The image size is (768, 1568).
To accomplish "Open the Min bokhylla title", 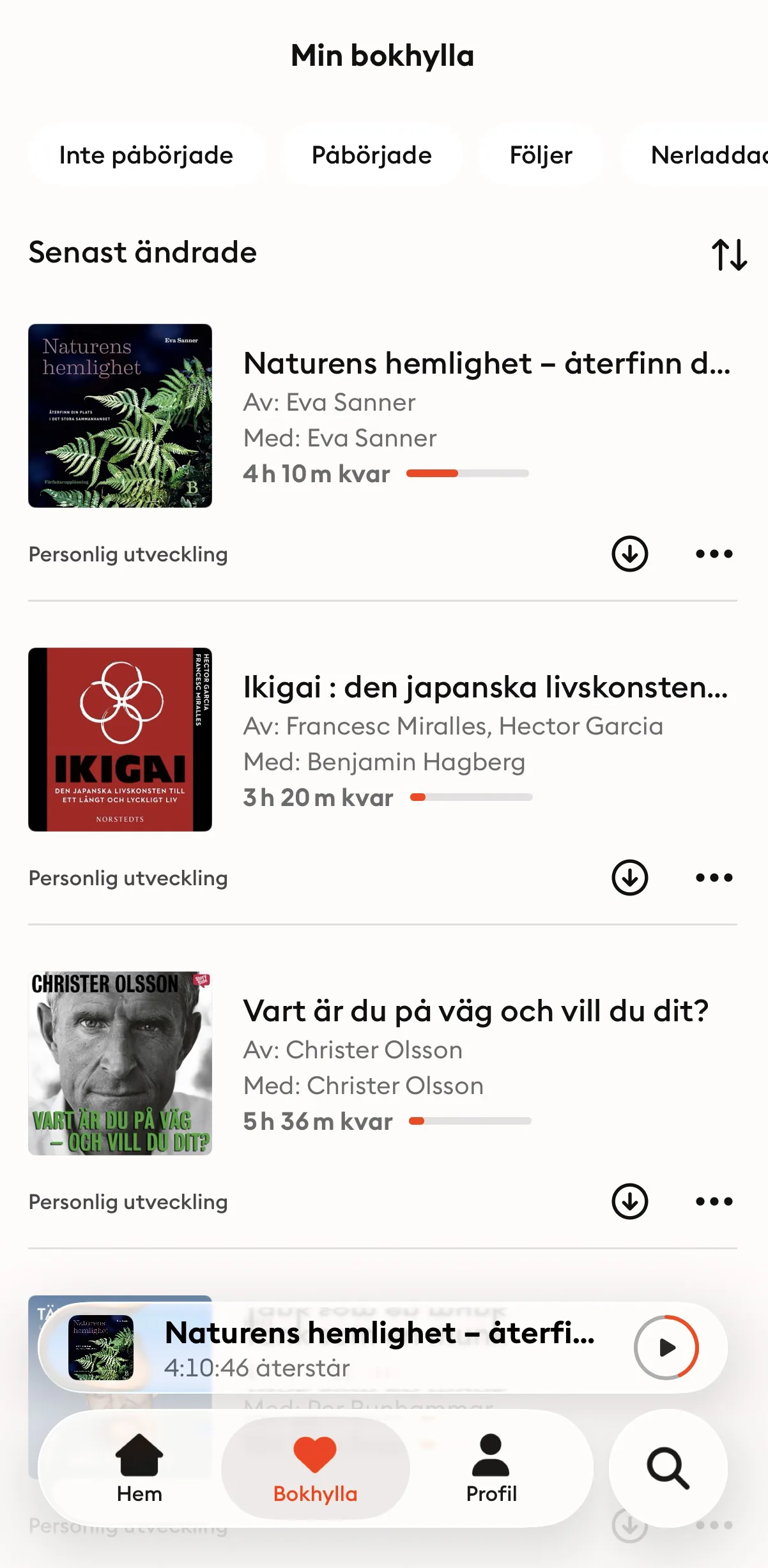I will coord(382,56).
